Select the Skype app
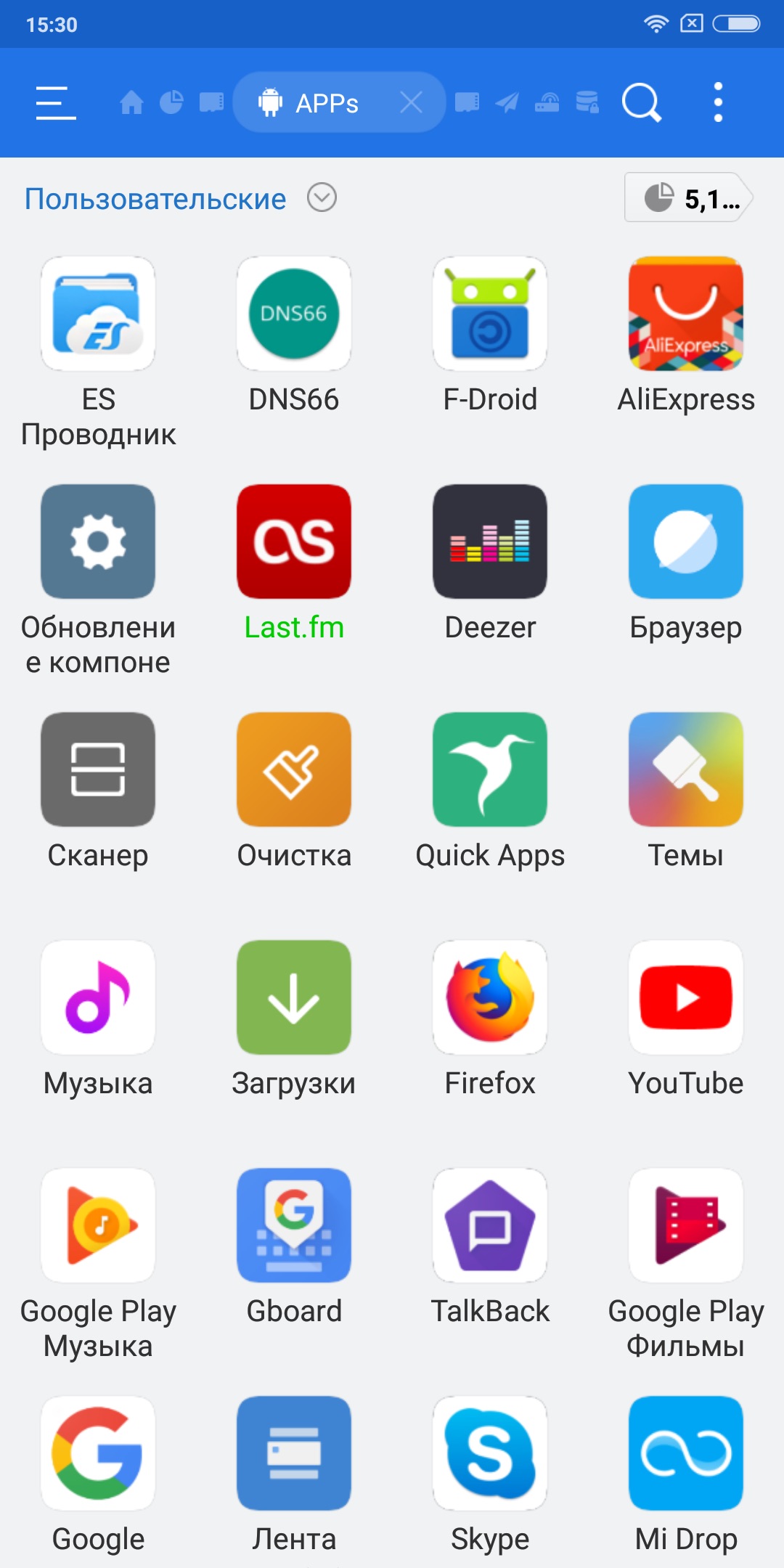 click(490, 1453)
